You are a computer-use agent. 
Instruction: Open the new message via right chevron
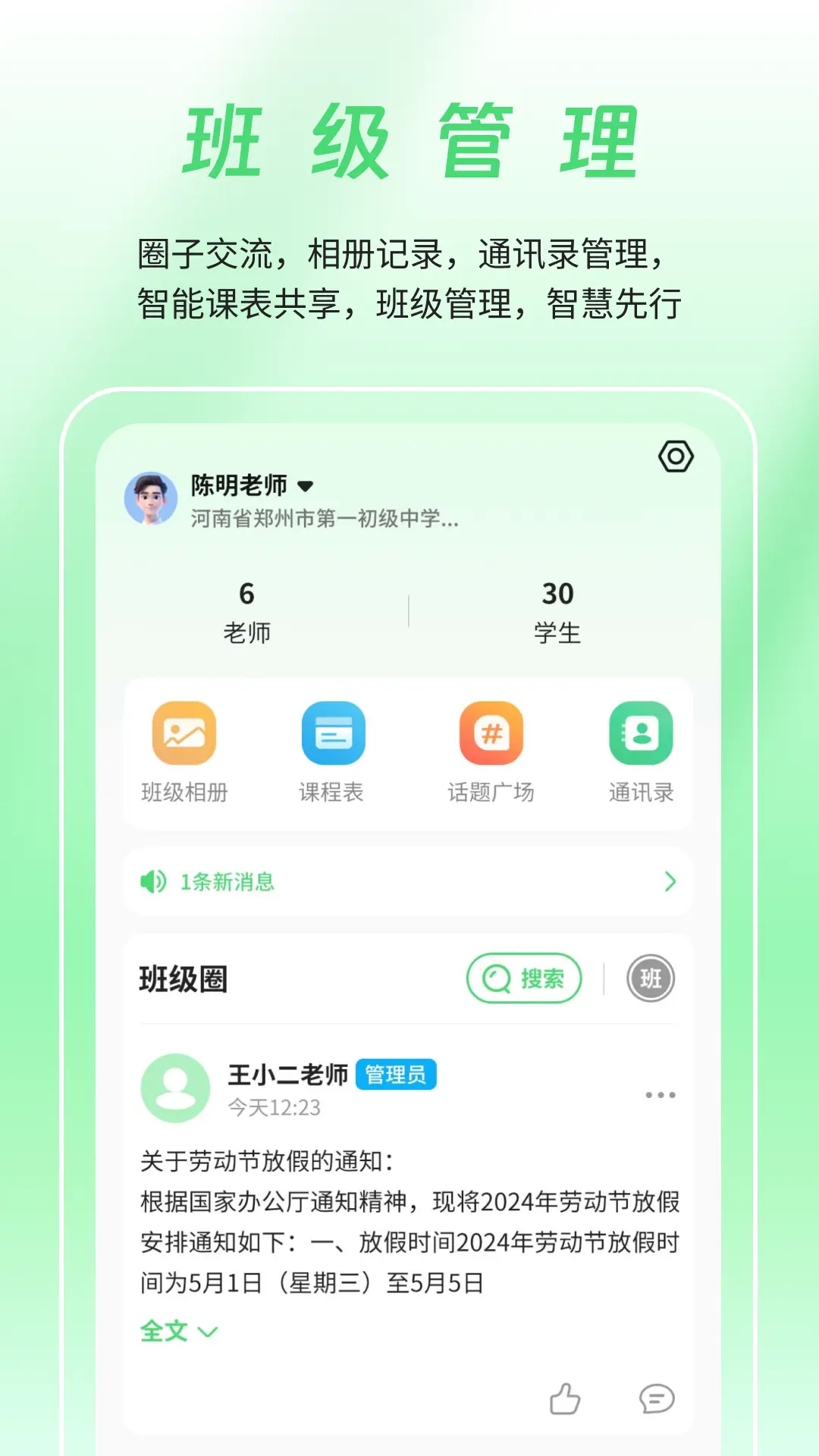[669, 882]
